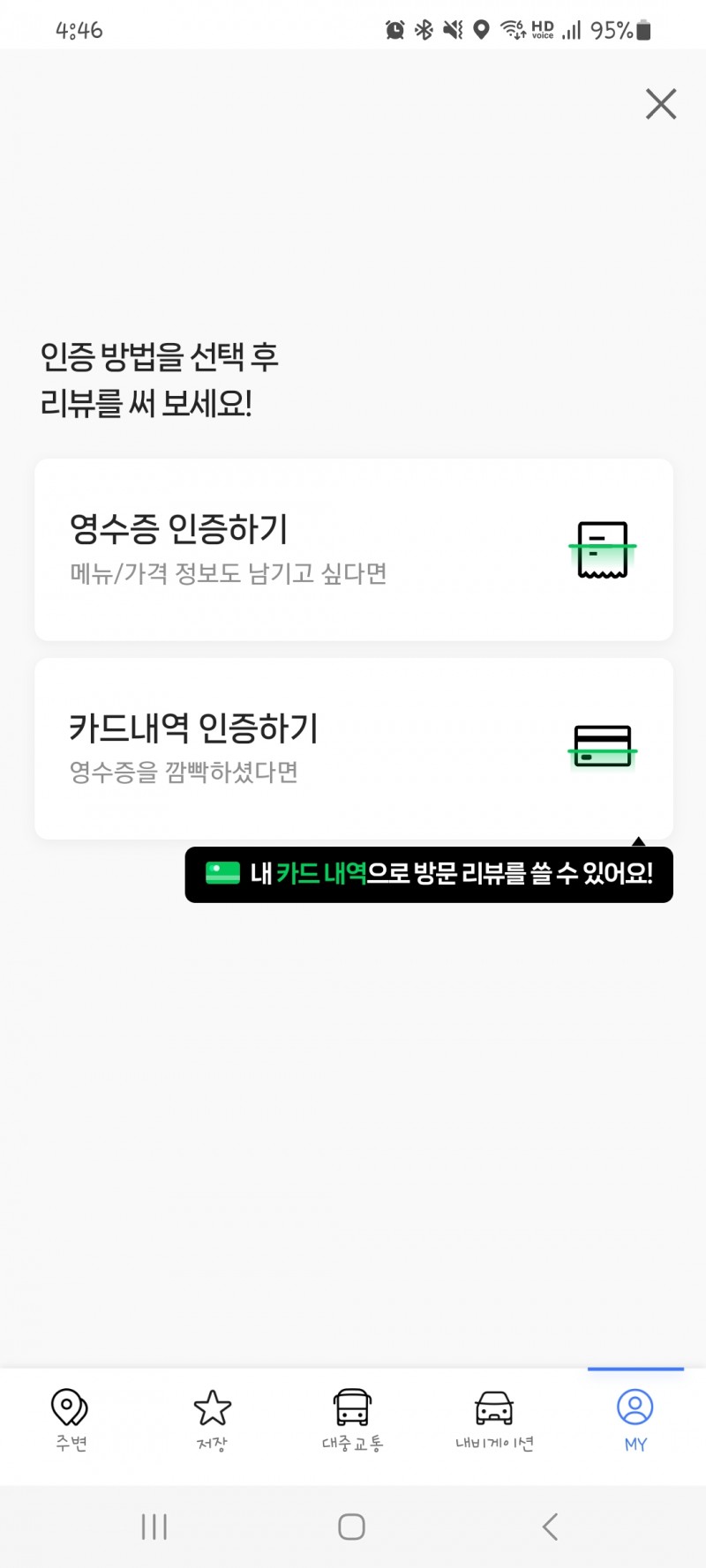Switch to the 주변 tab
The height and width of the screenshot is (1568, 706).
click(x=71, y=1420)
